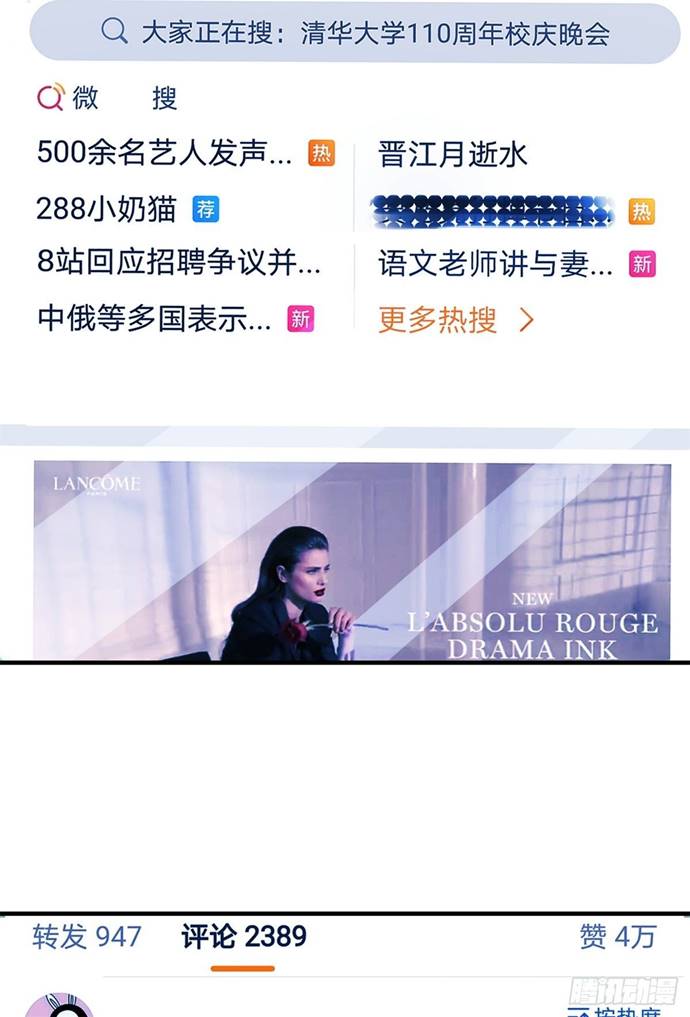Open the Lancôme L'Absolu Rouge ad banner
Viewport: 690px width, 1017px height.
click(x=352, y=560)
